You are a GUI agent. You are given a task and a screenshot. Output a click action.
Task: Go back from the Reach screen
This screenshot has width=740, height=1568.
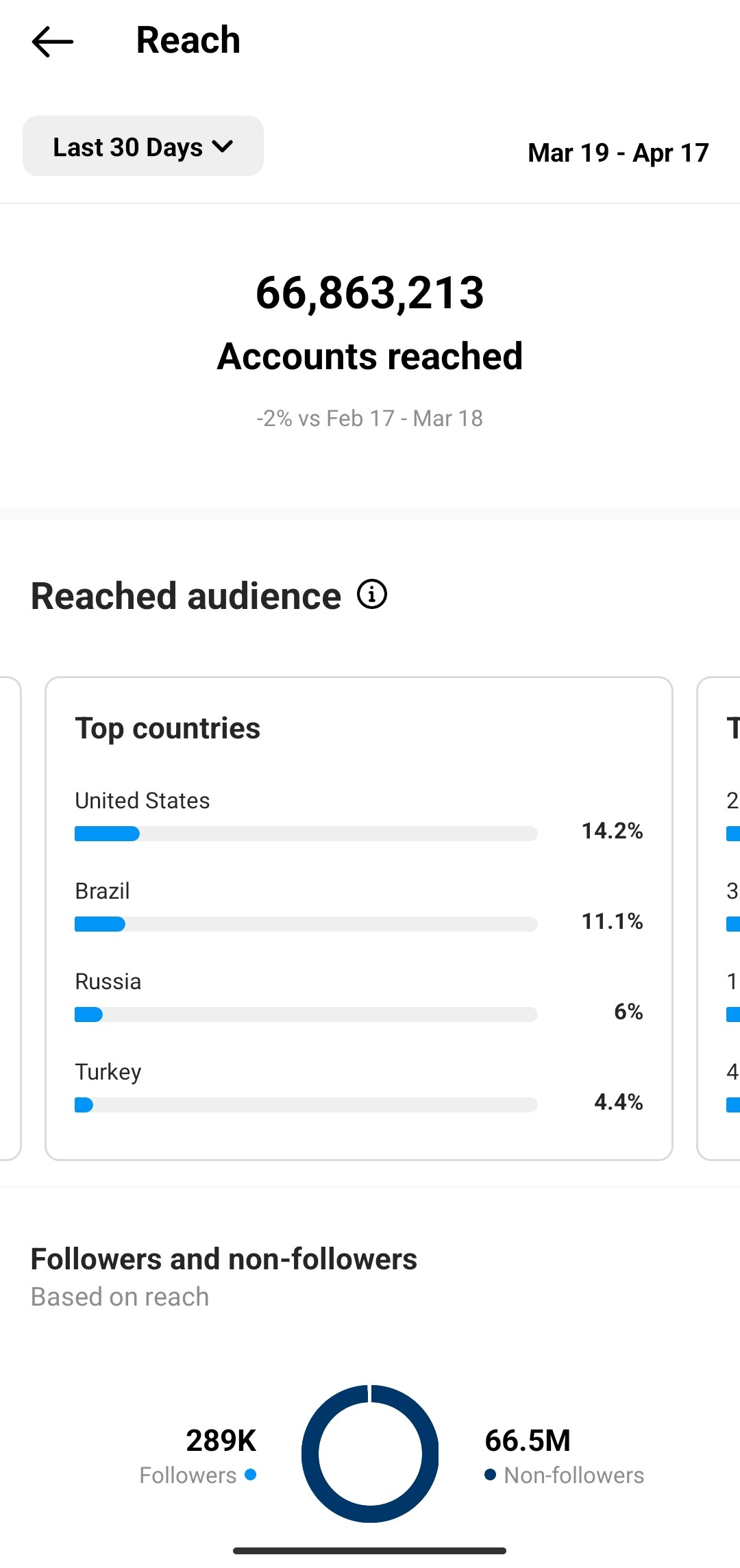coord(53,42)
